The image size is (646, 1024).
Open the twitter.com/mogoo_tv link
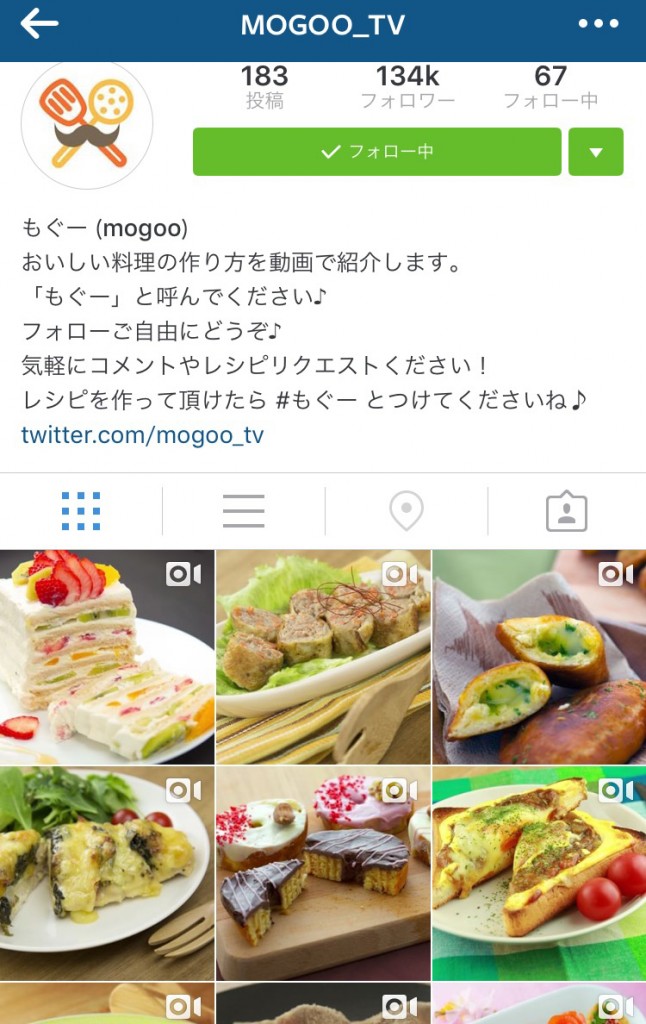tap(142, 435)
